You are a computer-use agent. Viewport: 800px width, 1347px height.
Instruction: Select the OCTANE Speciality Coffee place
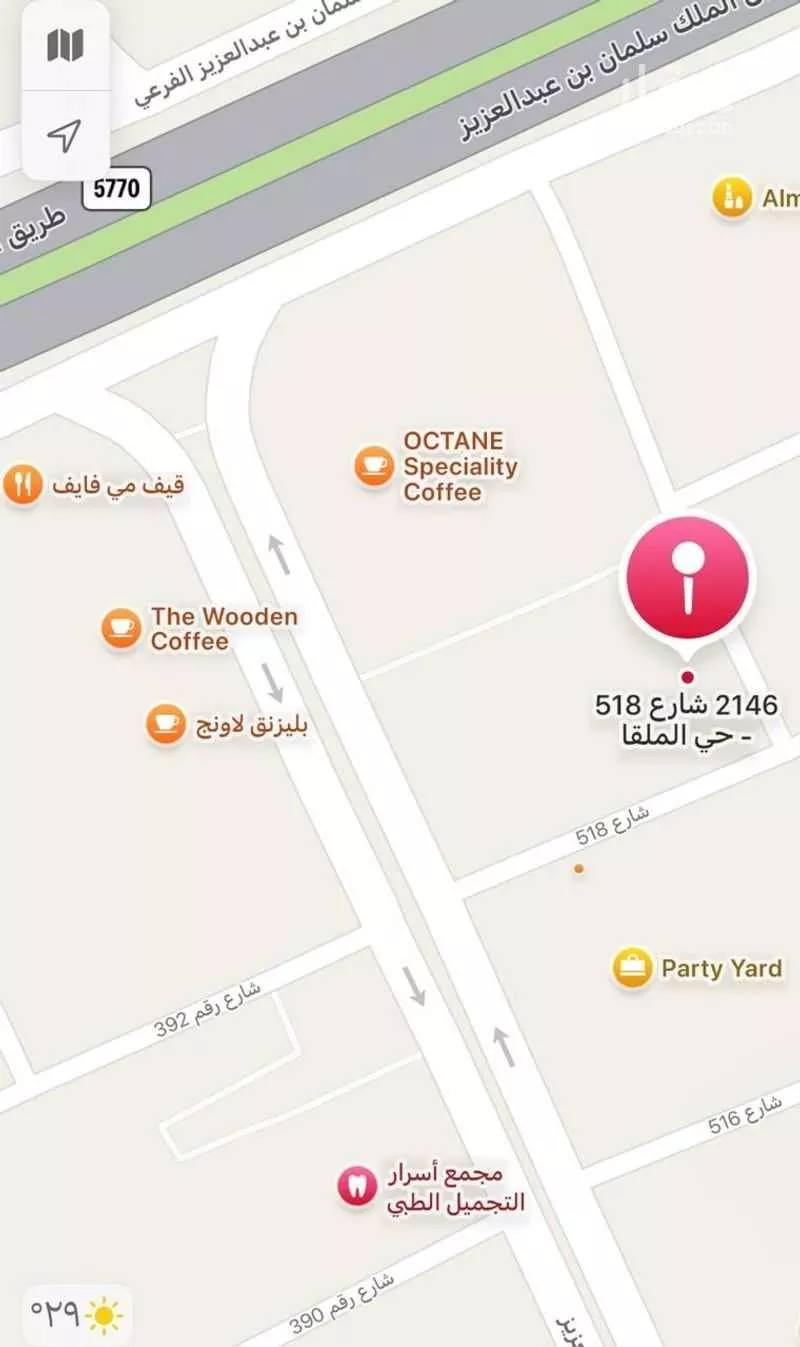(374, 466)
